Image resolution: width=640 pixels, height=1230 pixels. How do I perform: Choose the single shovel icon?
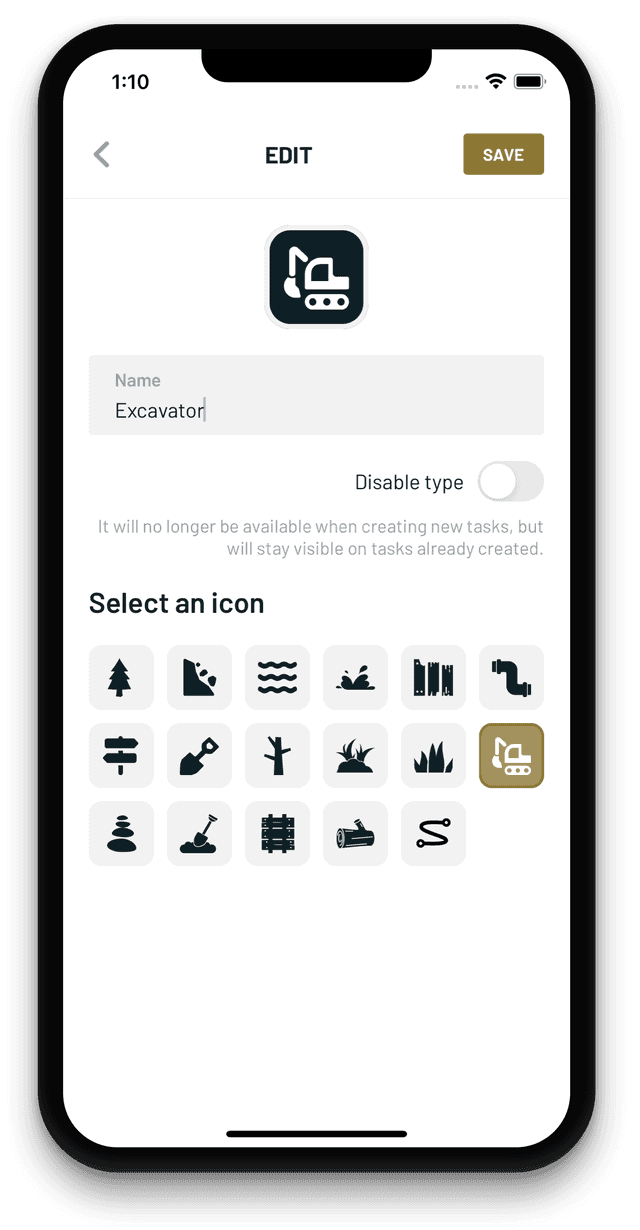click(199, 755)
